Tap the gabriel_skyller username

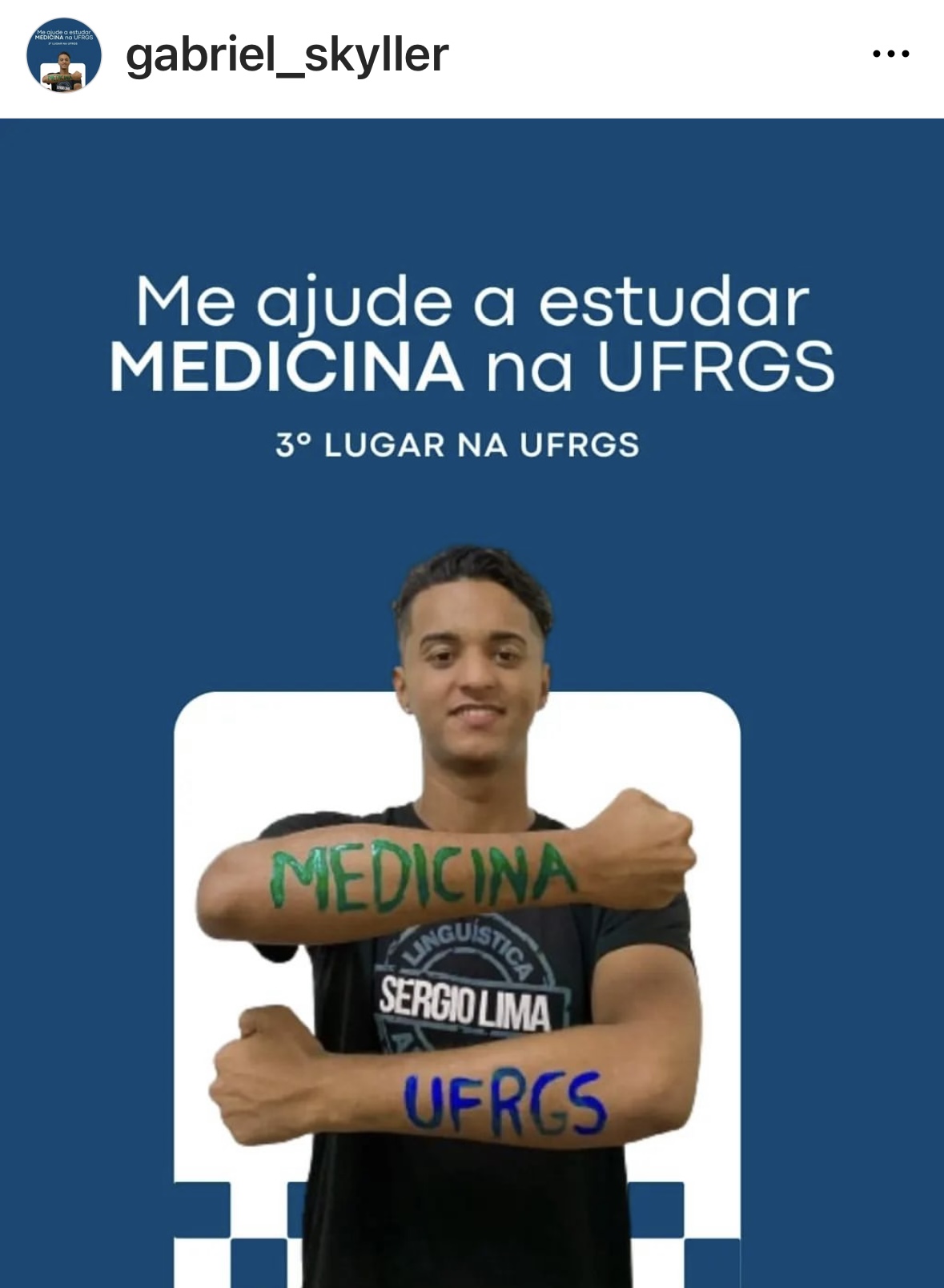coord(287,54)
